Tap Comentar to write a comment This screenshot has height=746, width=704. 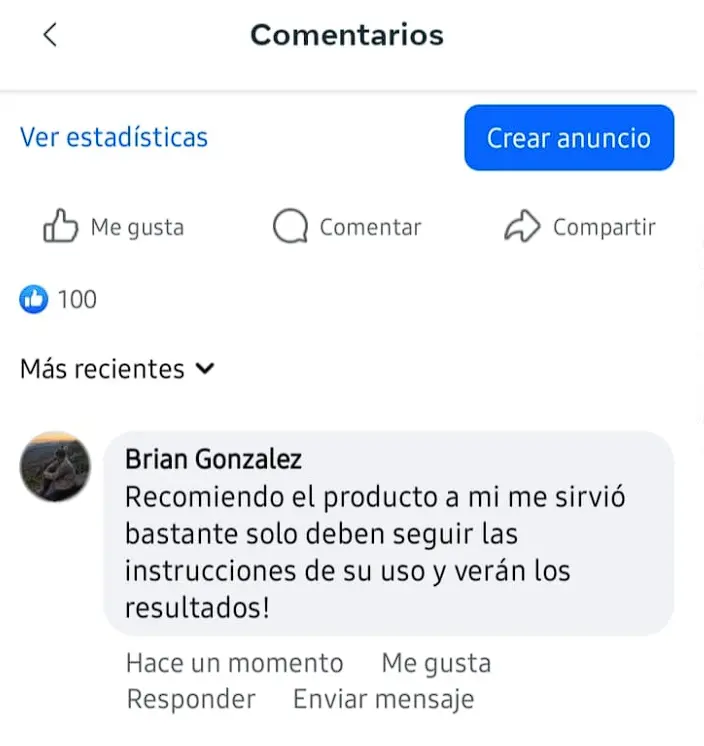(x=347, y=227)
